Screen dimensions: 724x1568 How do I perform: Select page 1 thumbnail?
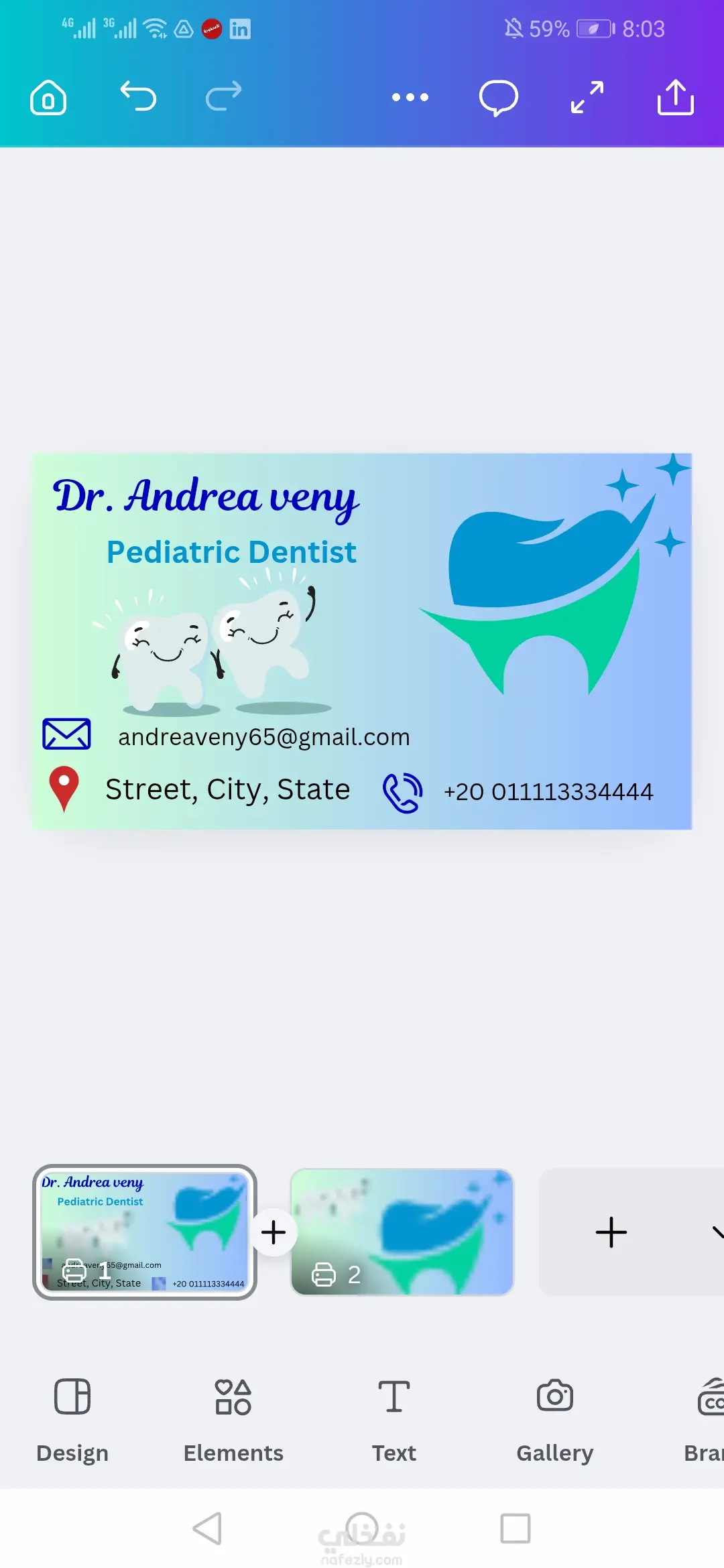click(x=145, y=1232)
